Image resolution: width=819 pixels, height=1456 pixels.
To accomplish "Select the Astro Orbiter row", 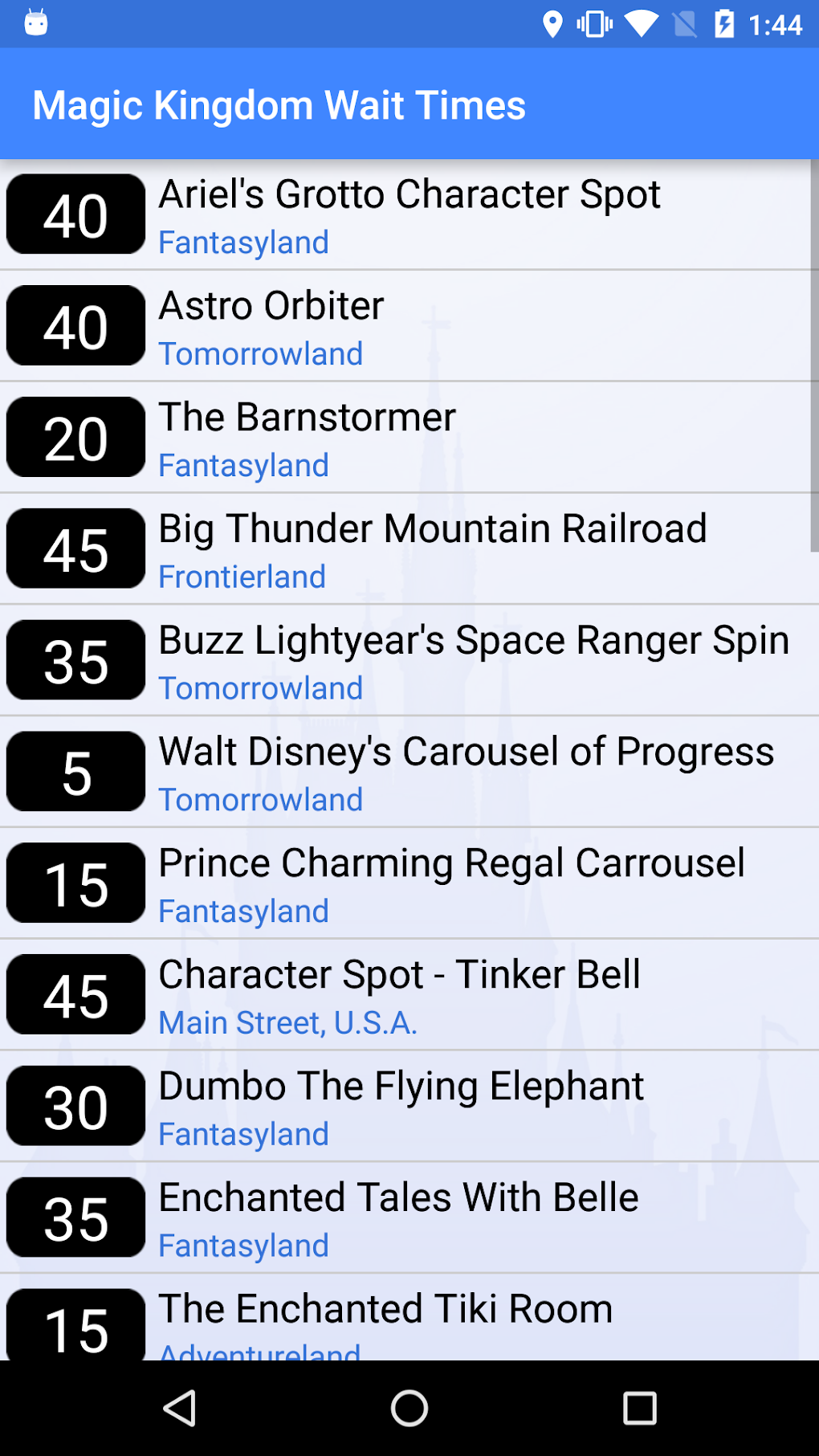I will (x=409, y=326).
